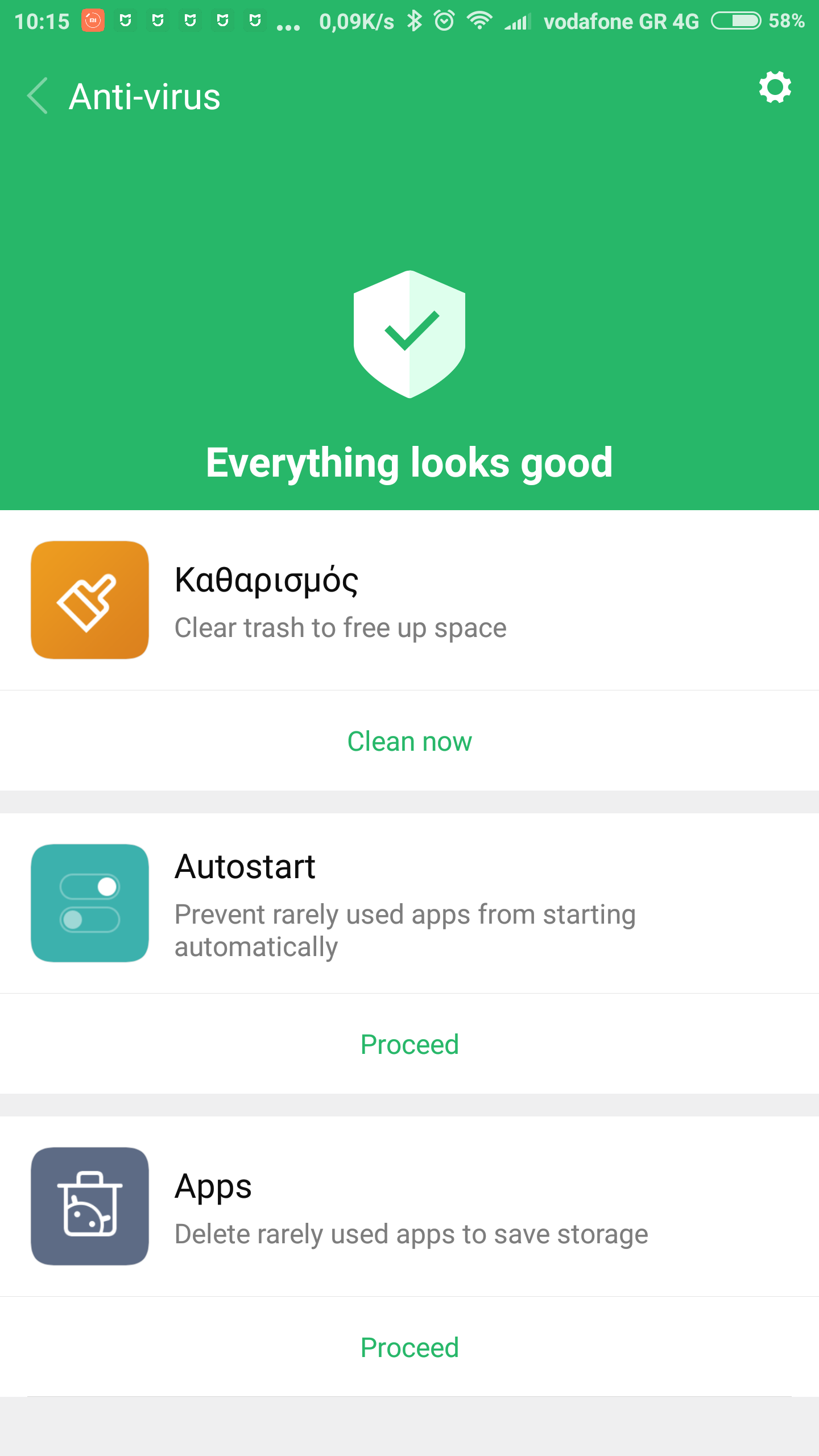
Task: Tap Proceed under Autostart
Action: [x=409, y=1044]
